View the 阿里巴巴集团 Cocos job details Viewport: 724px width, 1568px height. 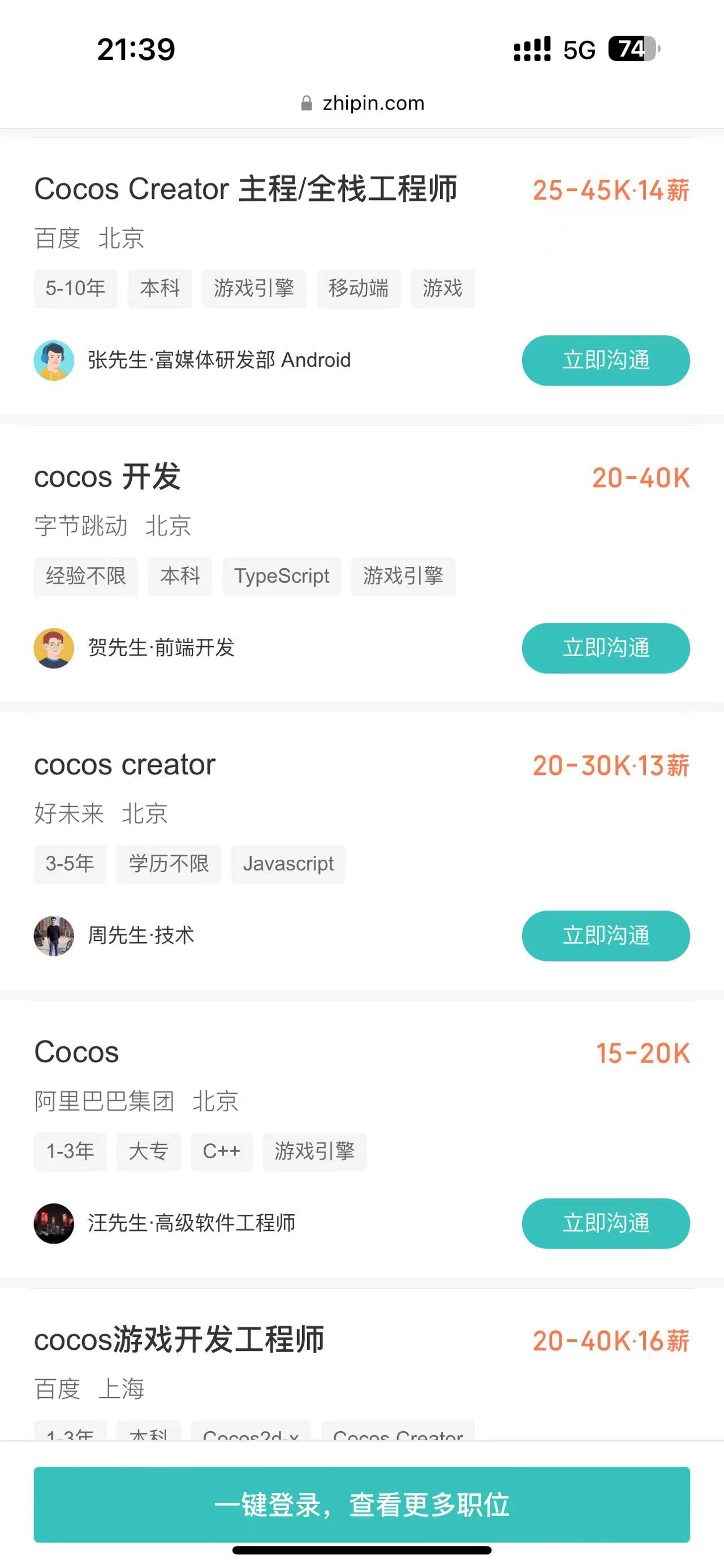(x=77, y=1052)
